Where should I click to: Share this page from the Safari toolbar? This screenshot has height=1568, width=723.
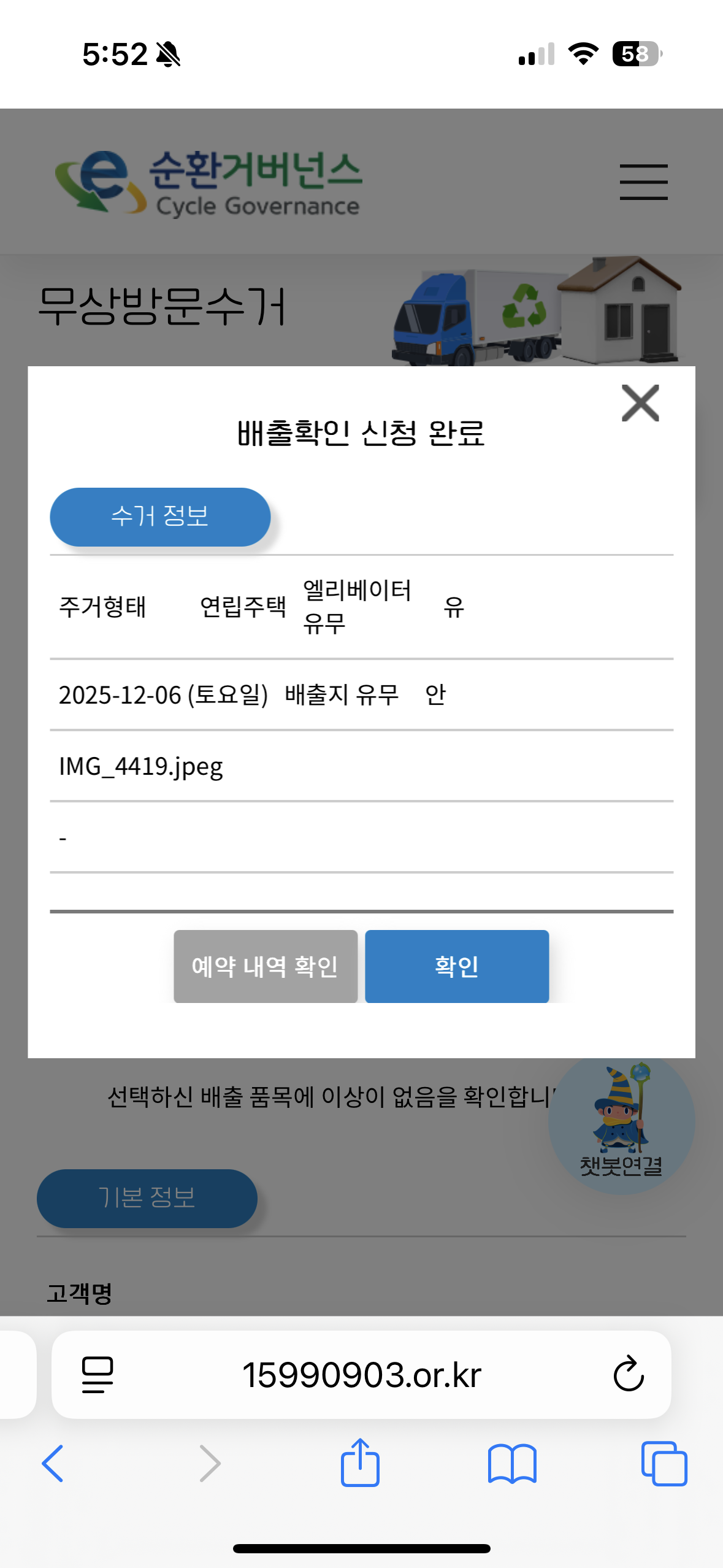(360, 1463)
